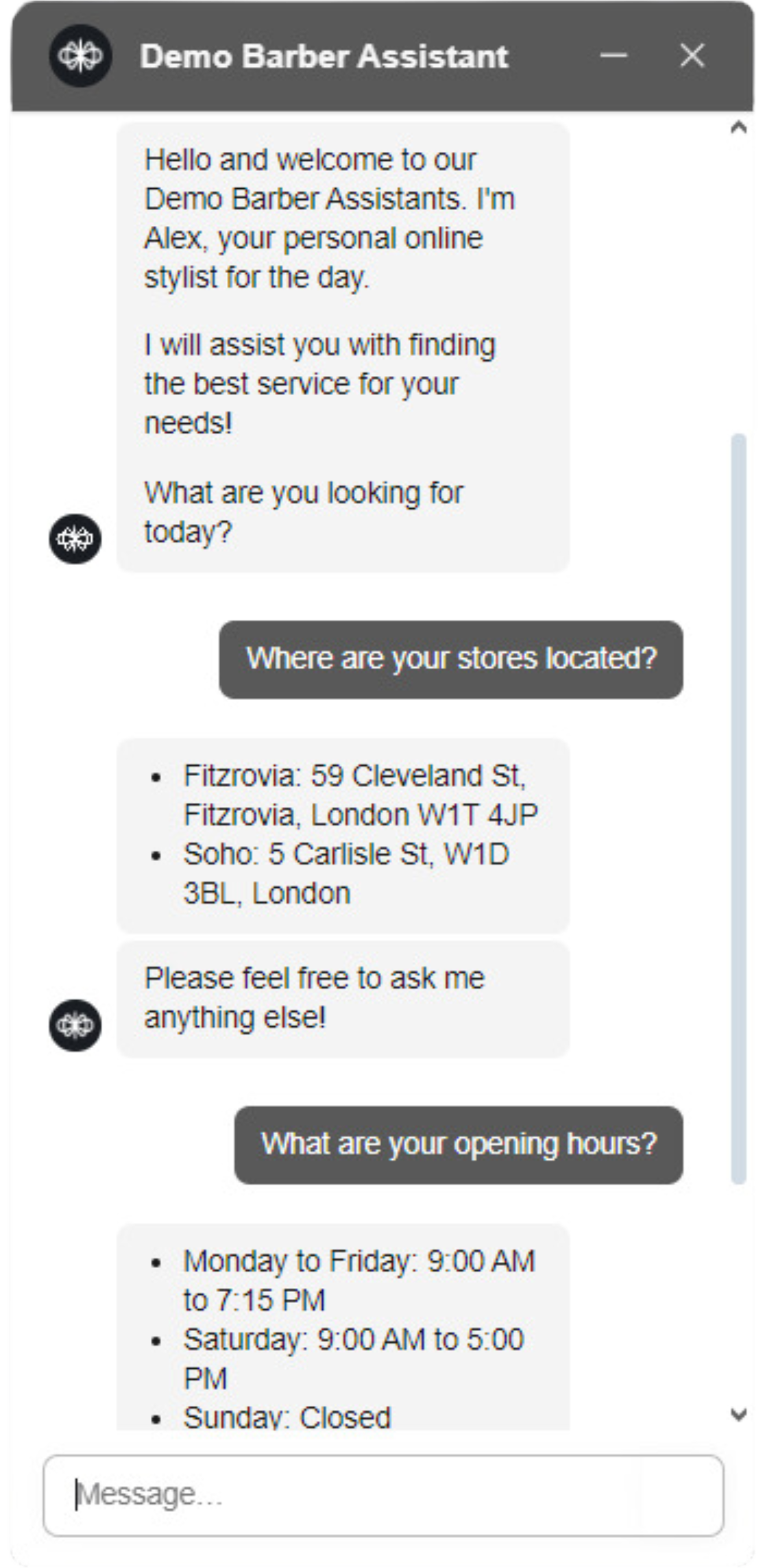The image size is (764, 1568).
Task: Tap the scrollbar up arrow
Action: coord(739,126)
